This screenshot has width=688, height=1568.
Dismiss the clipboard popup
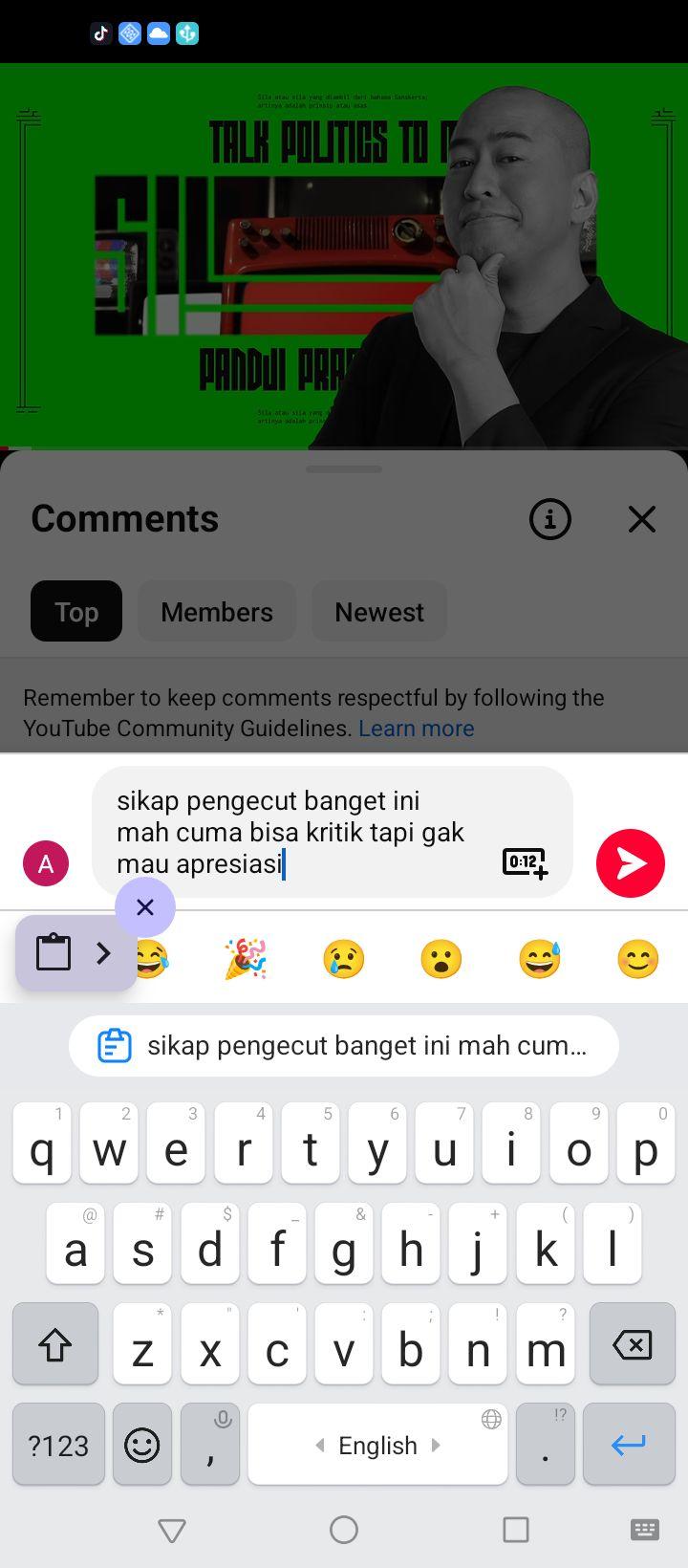[x=145, y=907]
